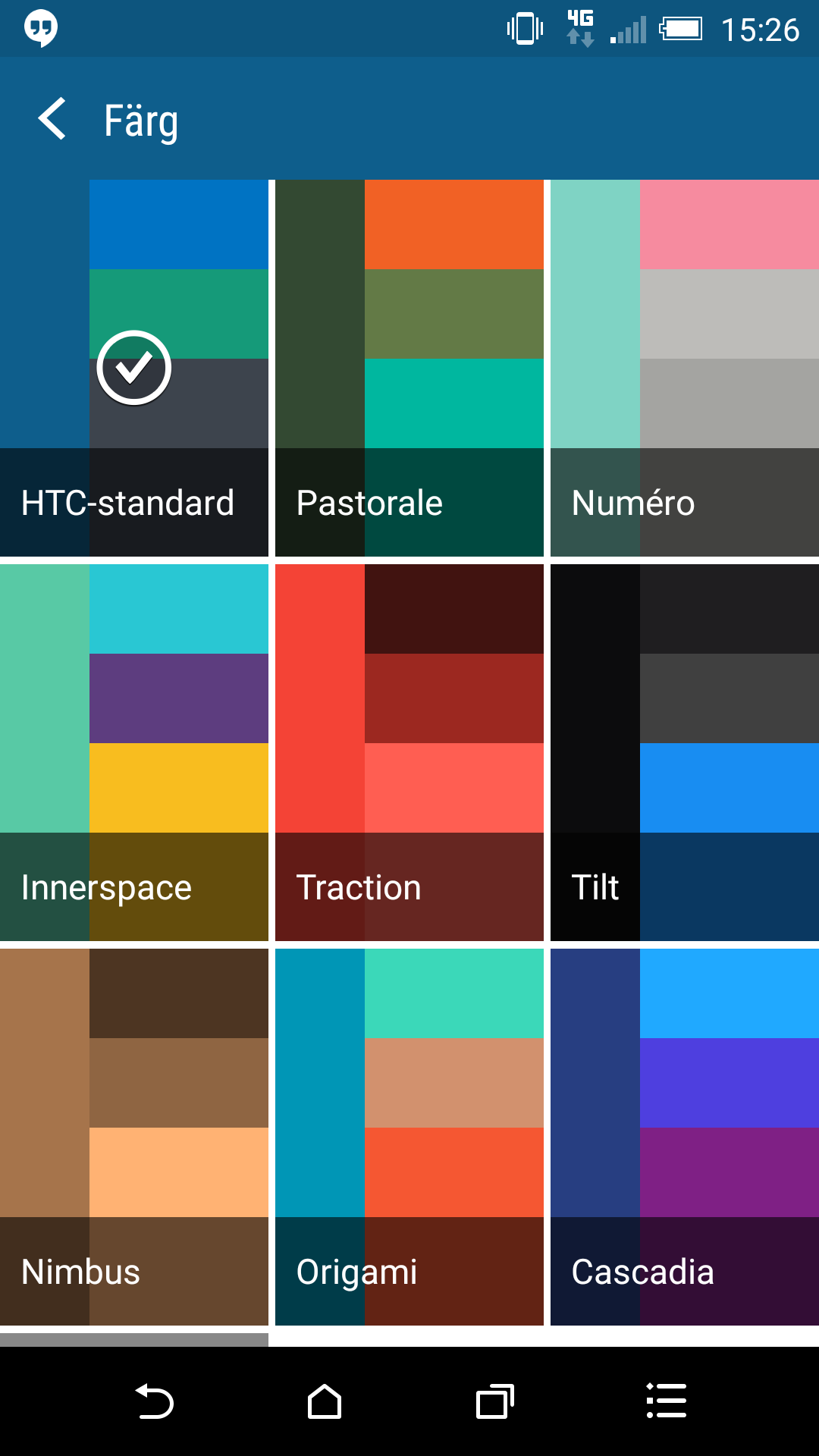Open the recent apps view
819x1456 pixels.
pos(495,1401)
